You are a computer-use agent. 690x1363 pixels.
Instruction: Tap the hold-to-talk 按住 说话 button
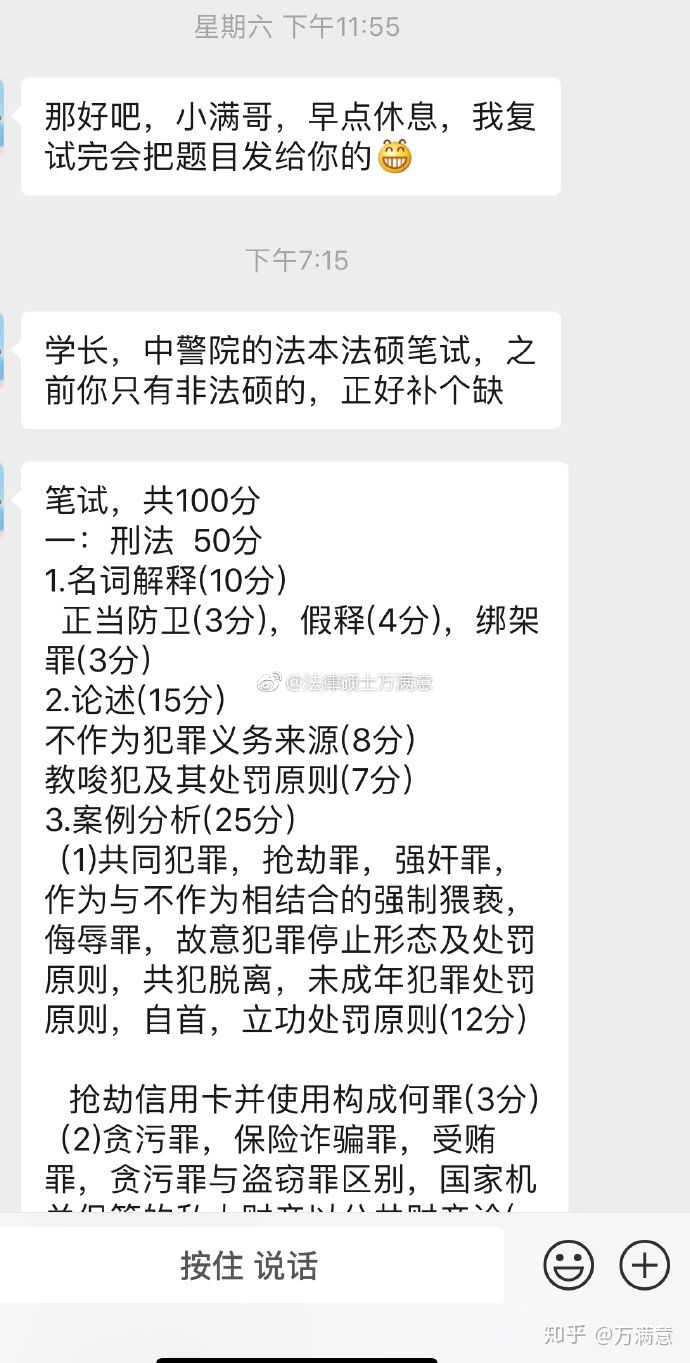coord(250,1265)
